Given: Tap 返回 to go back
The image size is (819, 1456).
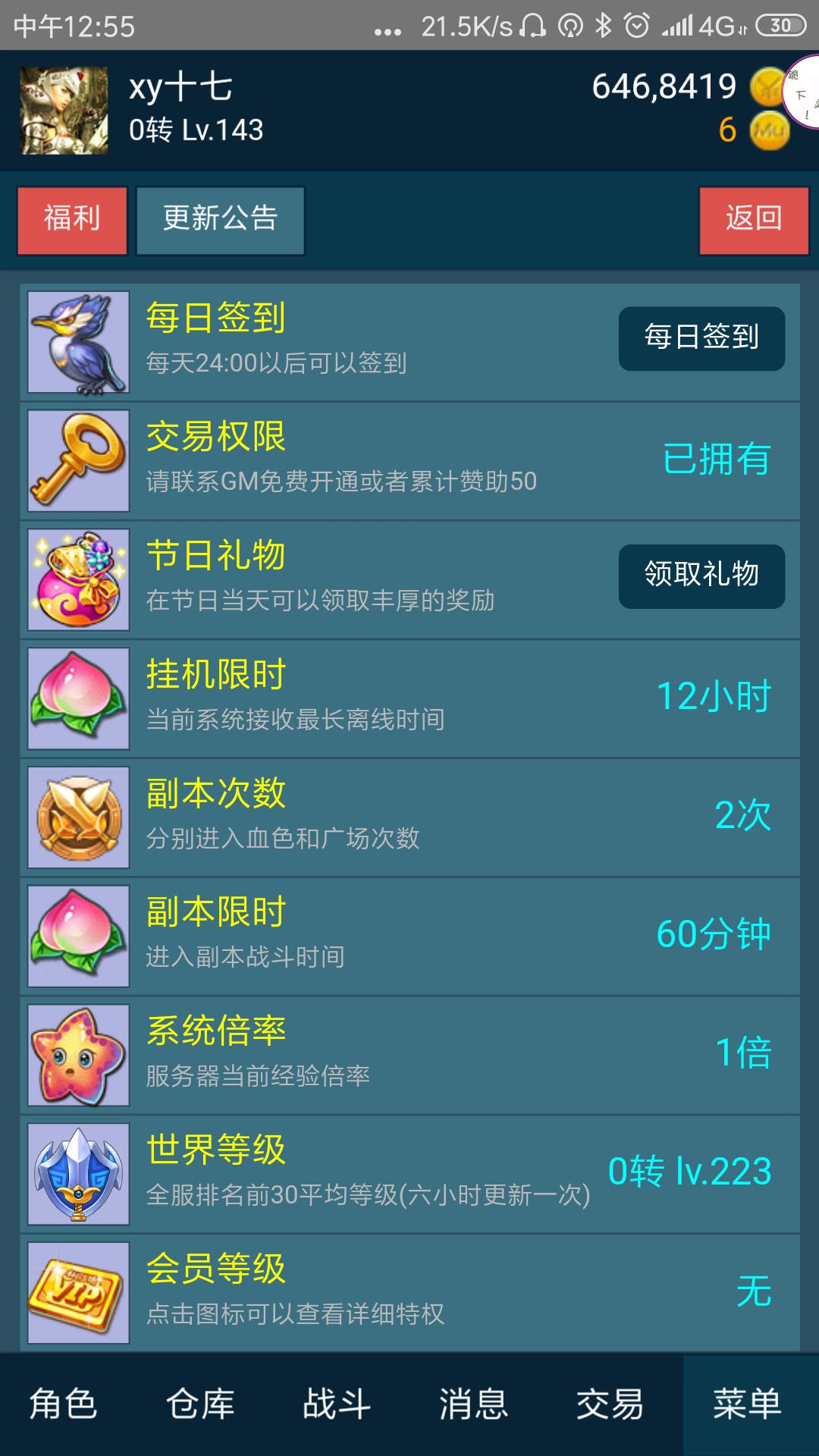Looking at the screenshot, I should tap(753, 220).
